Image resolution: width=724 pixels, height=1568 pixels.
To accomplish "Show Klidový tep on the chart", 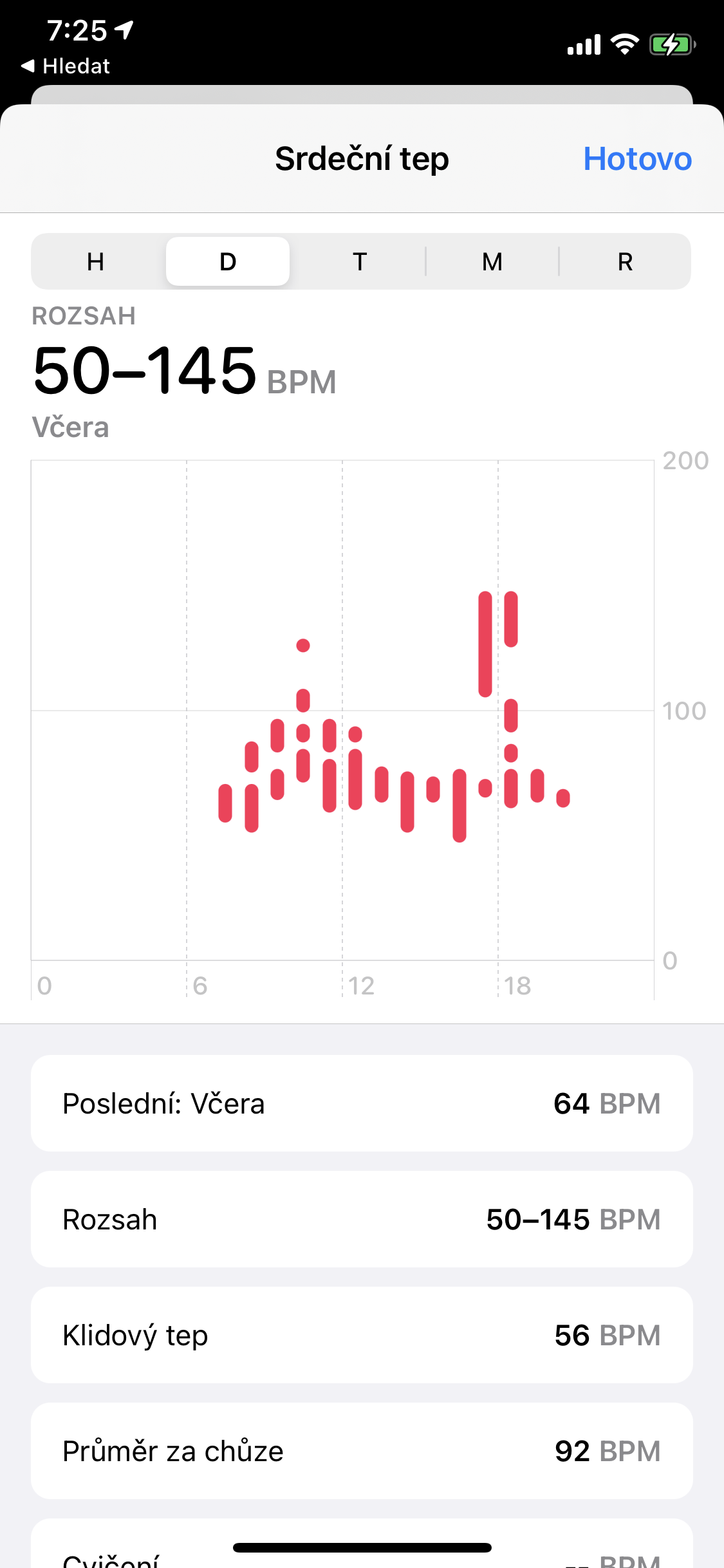I will coord(362,1335).
